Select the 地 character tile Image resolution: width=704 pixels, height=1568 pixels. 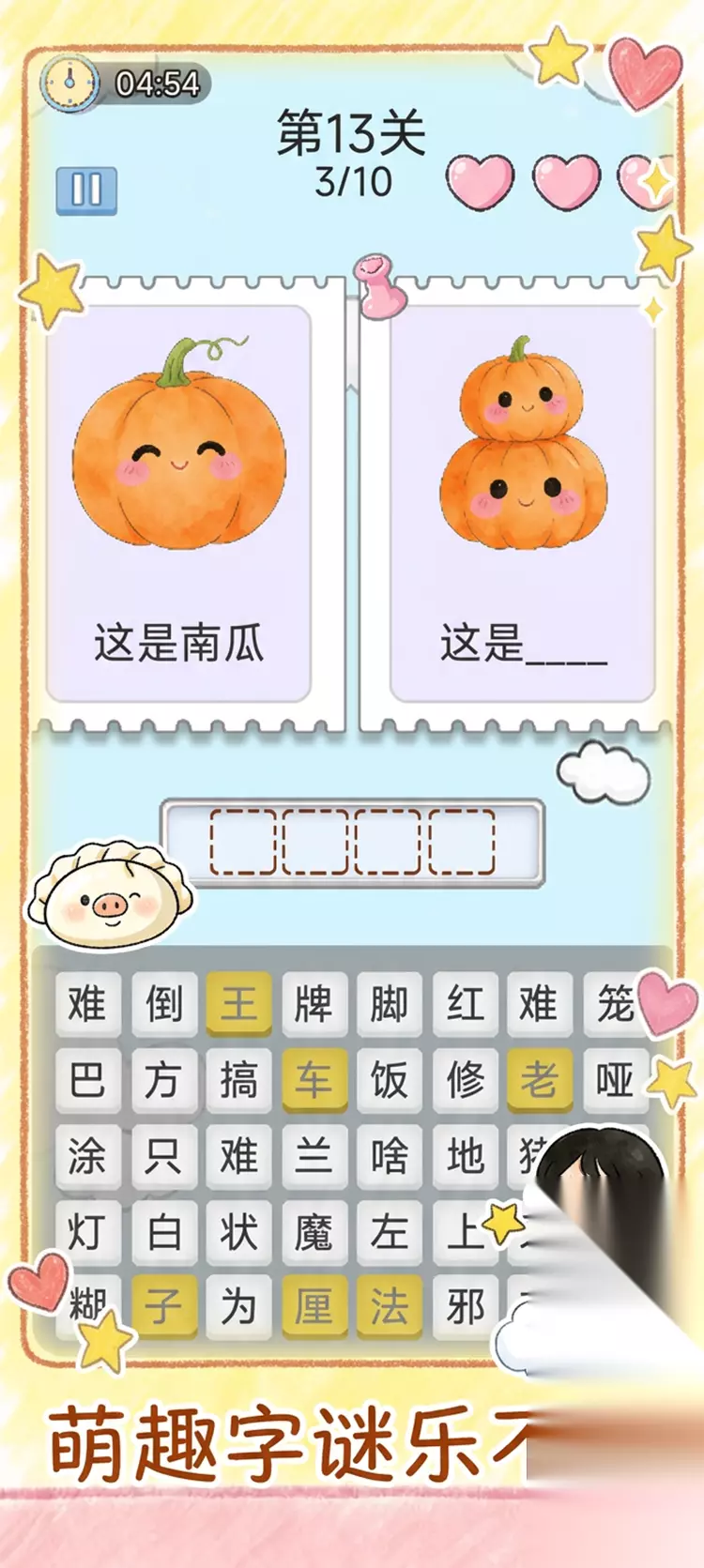point(465,1155)
